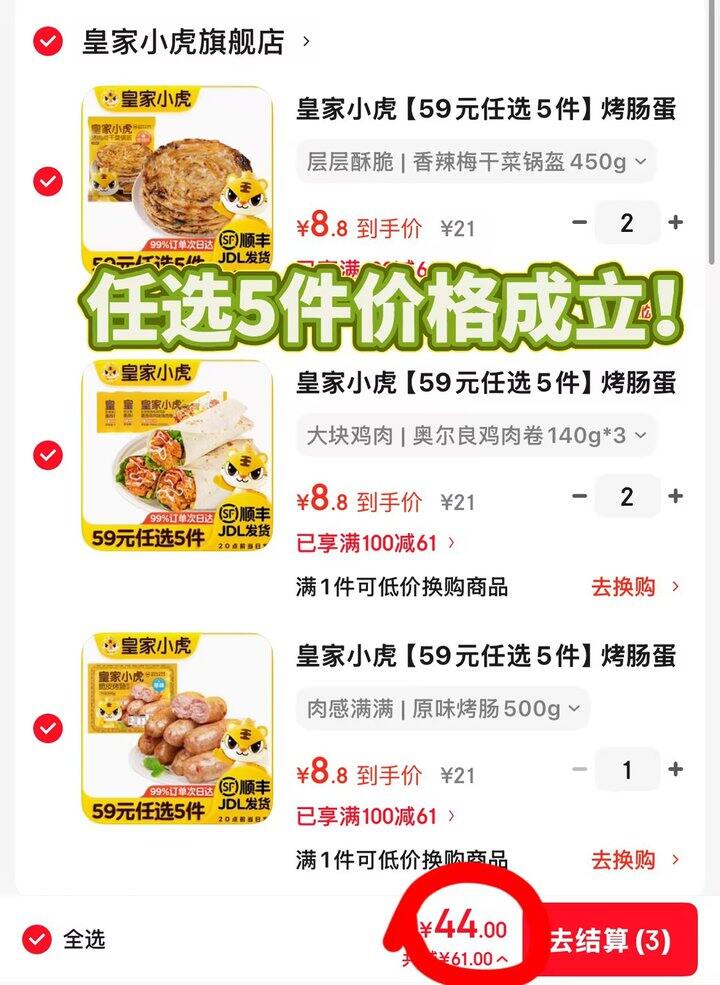The image size is (720, 985).
Task: Increase 原味烤肠 quantity with plus button
Action: 677,770
